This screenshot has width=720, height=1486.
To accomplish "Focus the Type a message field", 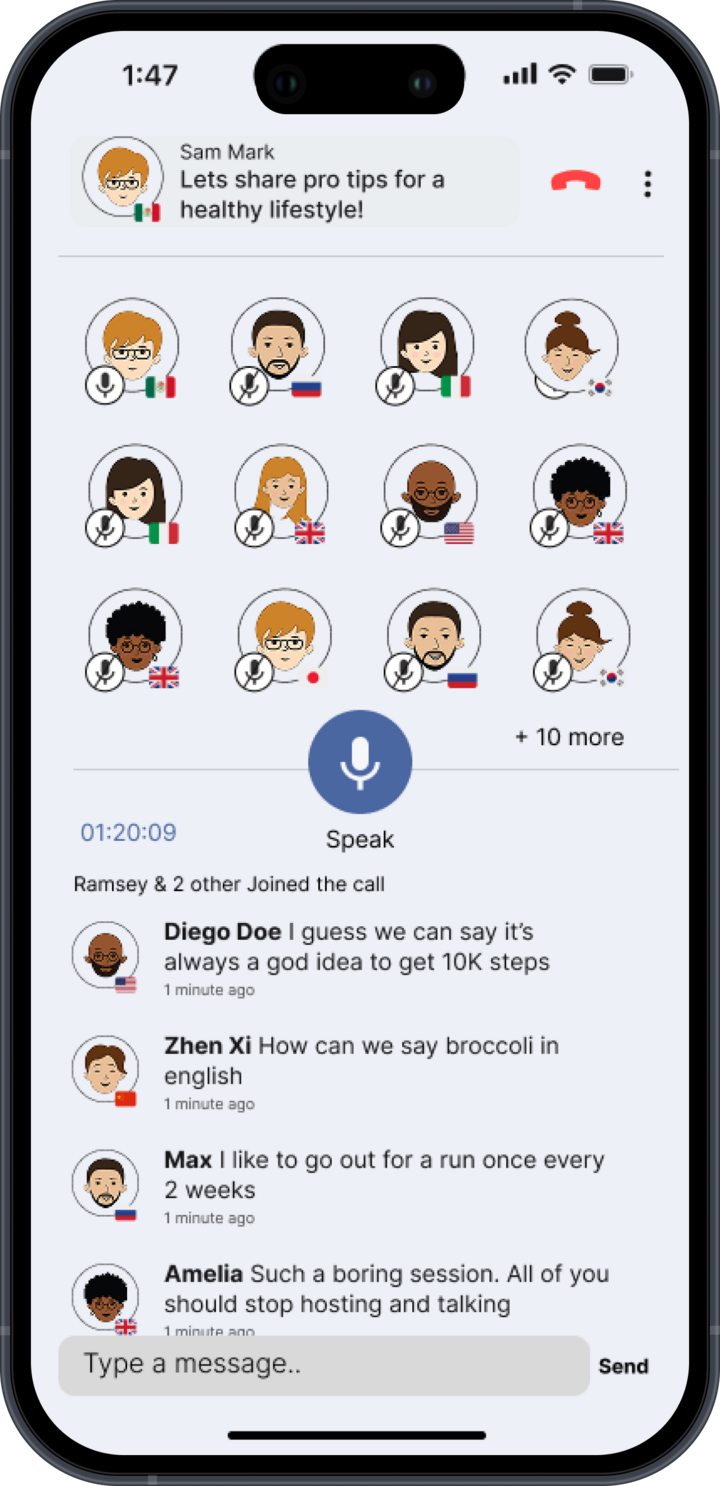I will point(324,1365).
